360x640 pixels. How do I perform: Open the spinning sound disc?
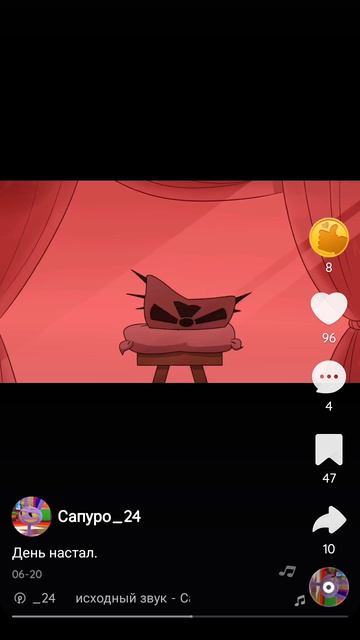point(329,587)
